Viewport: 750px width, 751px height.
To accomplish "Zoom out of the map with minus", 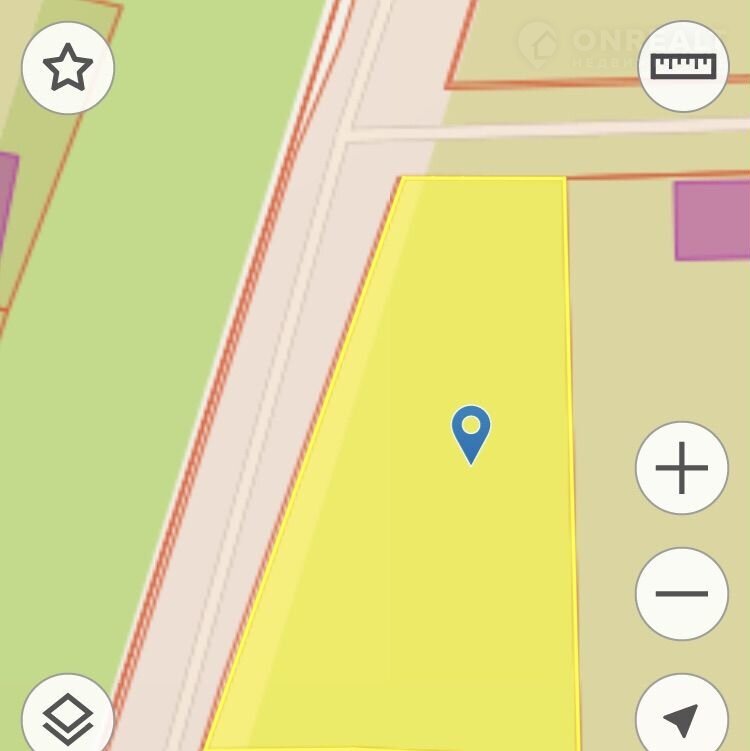I will (682, 594).
